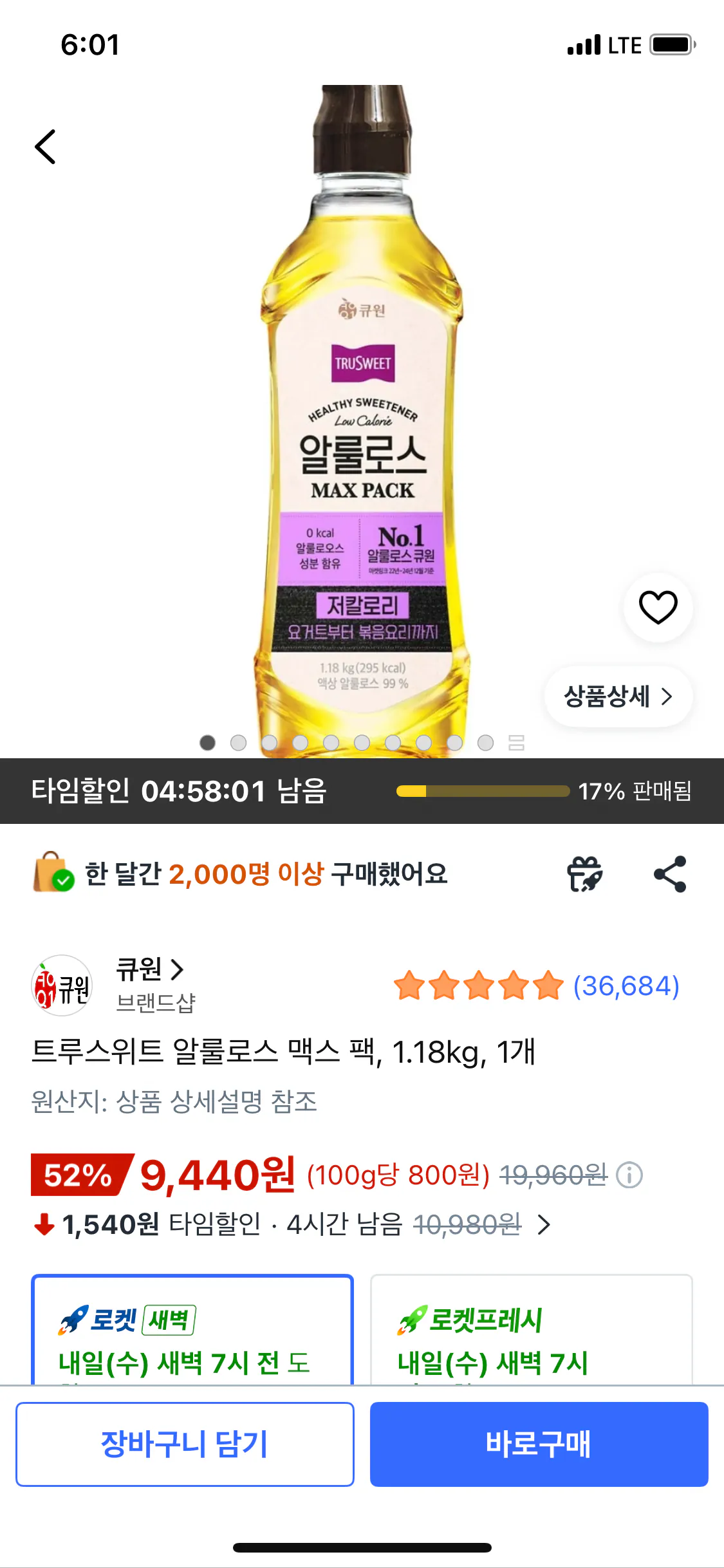Expand the 타임할인 discount details chevron

(544, 1224)
